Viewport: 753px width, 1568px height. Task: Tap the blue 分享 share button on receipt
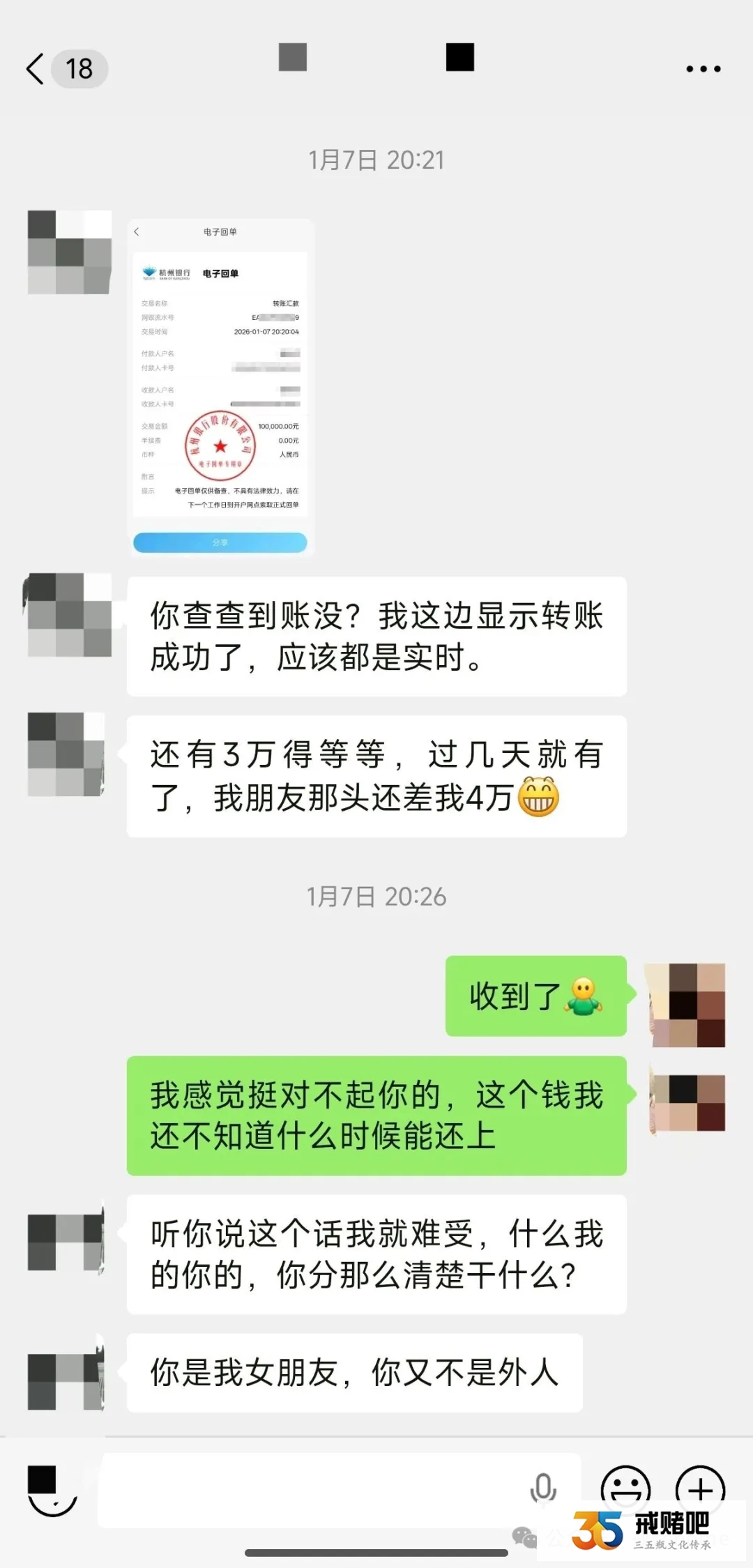[219, 542]
